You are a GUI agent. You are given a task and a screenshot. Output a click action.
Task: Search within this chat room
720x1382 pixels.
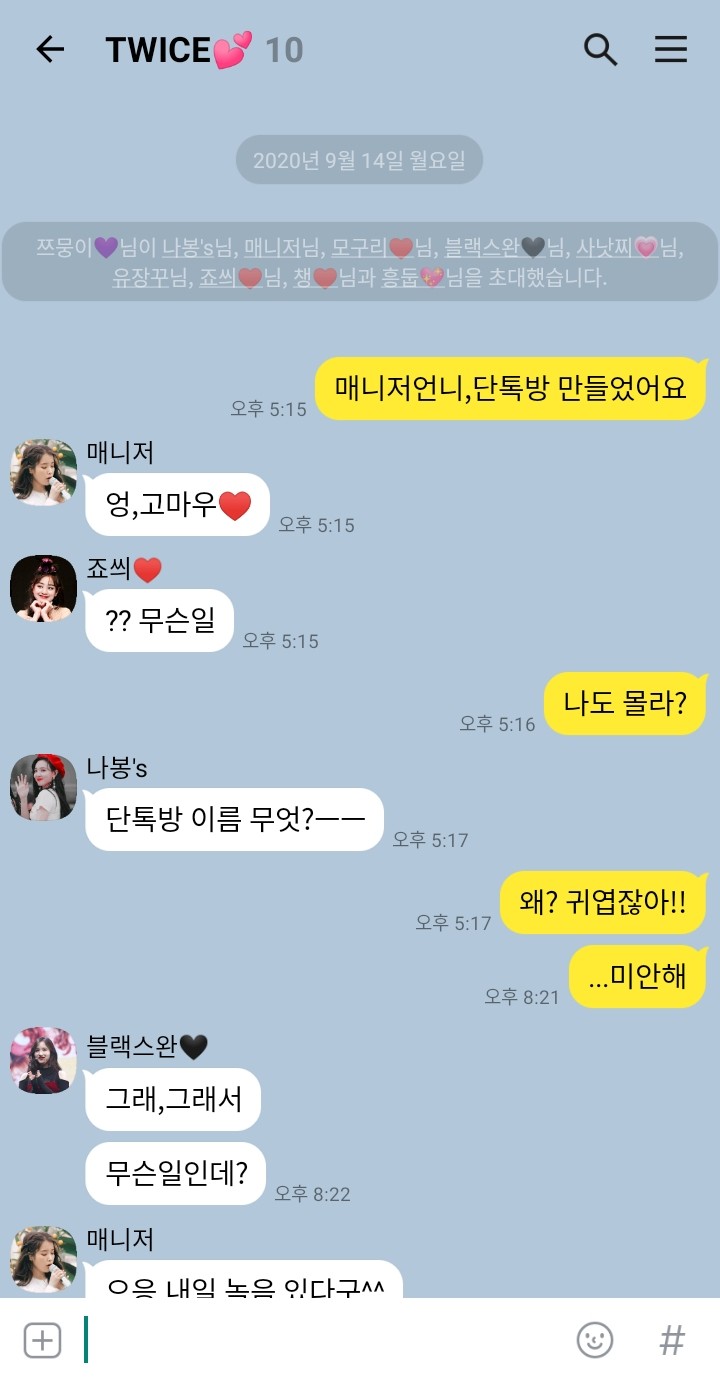[x=600, y=50]
